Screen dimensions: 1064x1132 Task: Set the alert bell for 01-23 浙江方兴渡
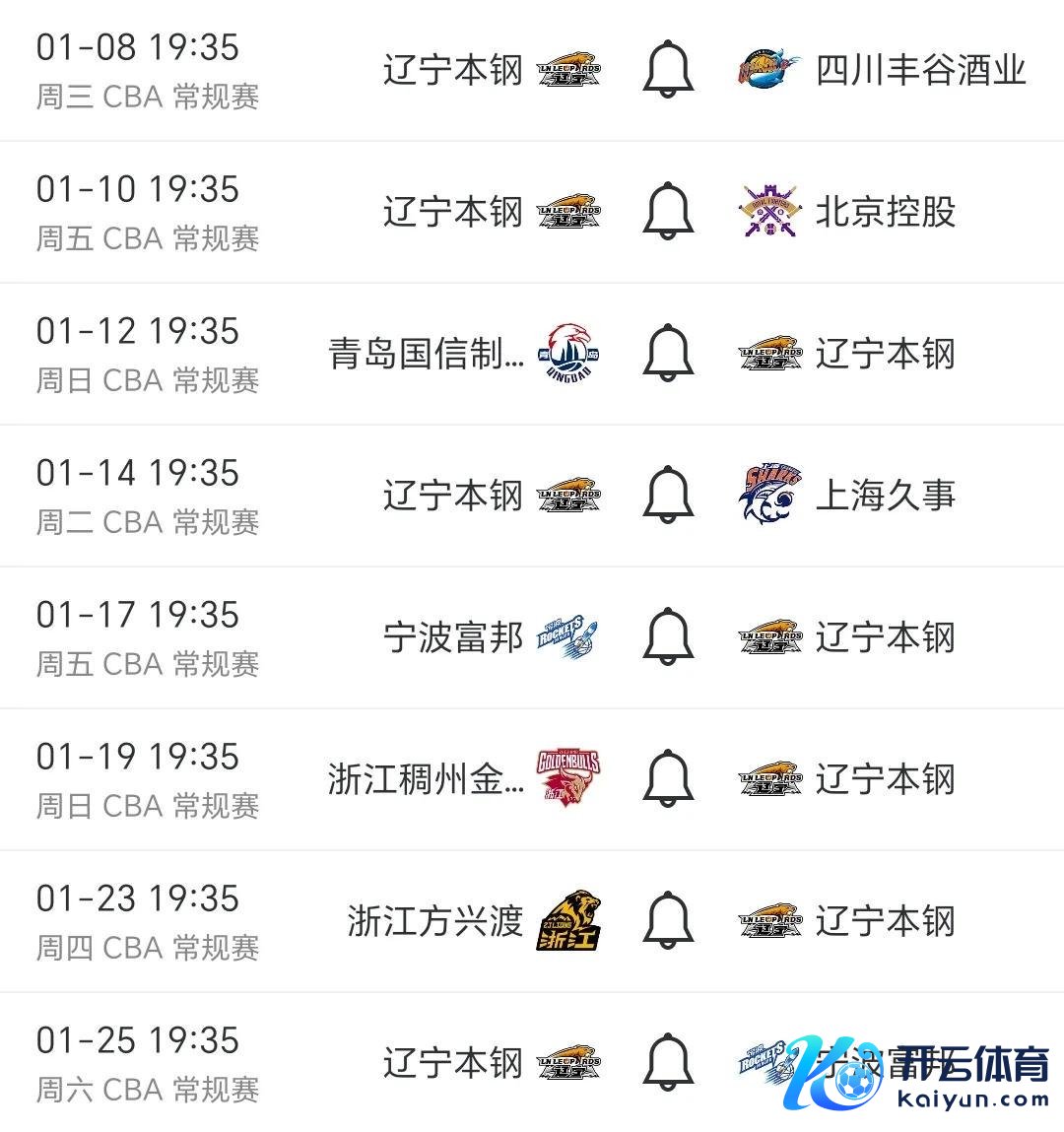668,921
